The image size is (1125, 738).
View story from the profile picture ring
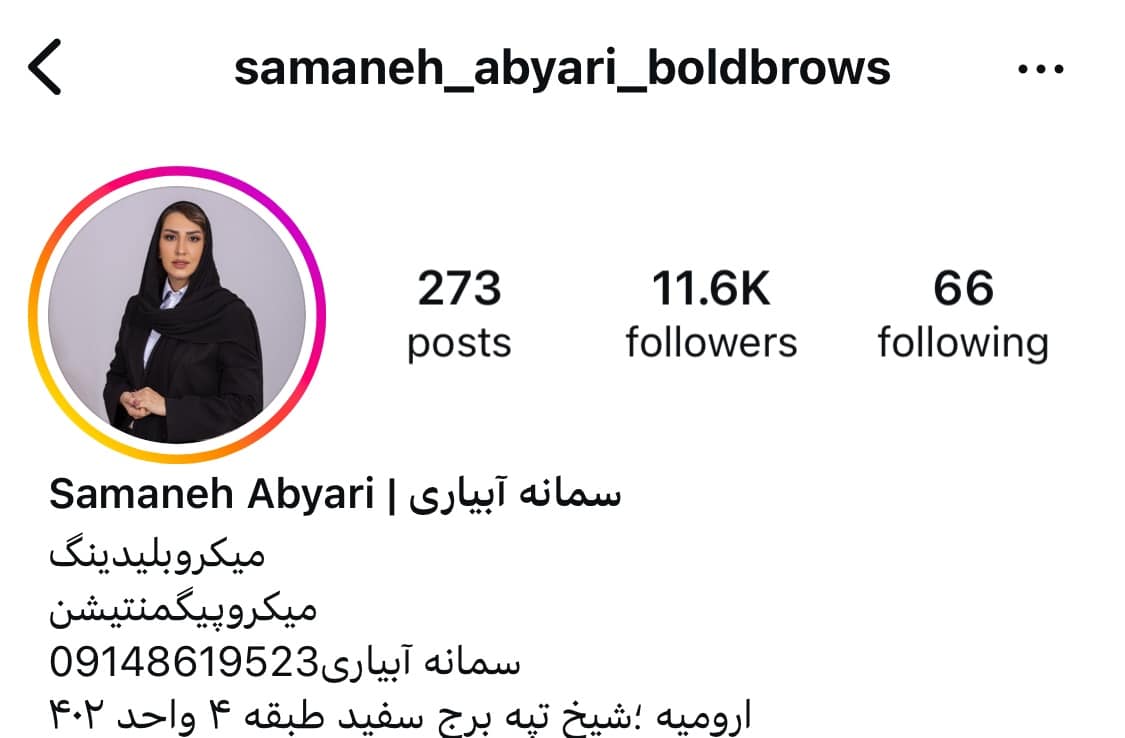[177, 314]
